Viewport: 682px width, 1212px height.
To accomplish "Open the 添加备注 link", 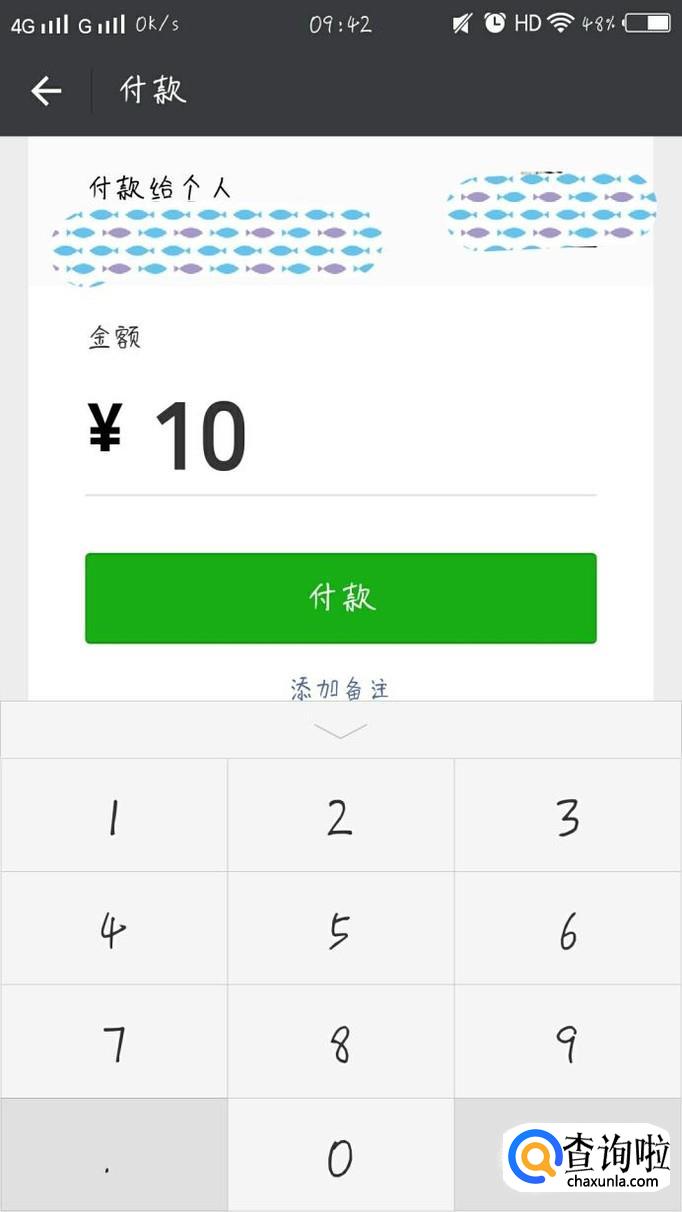I will point(339,688).
